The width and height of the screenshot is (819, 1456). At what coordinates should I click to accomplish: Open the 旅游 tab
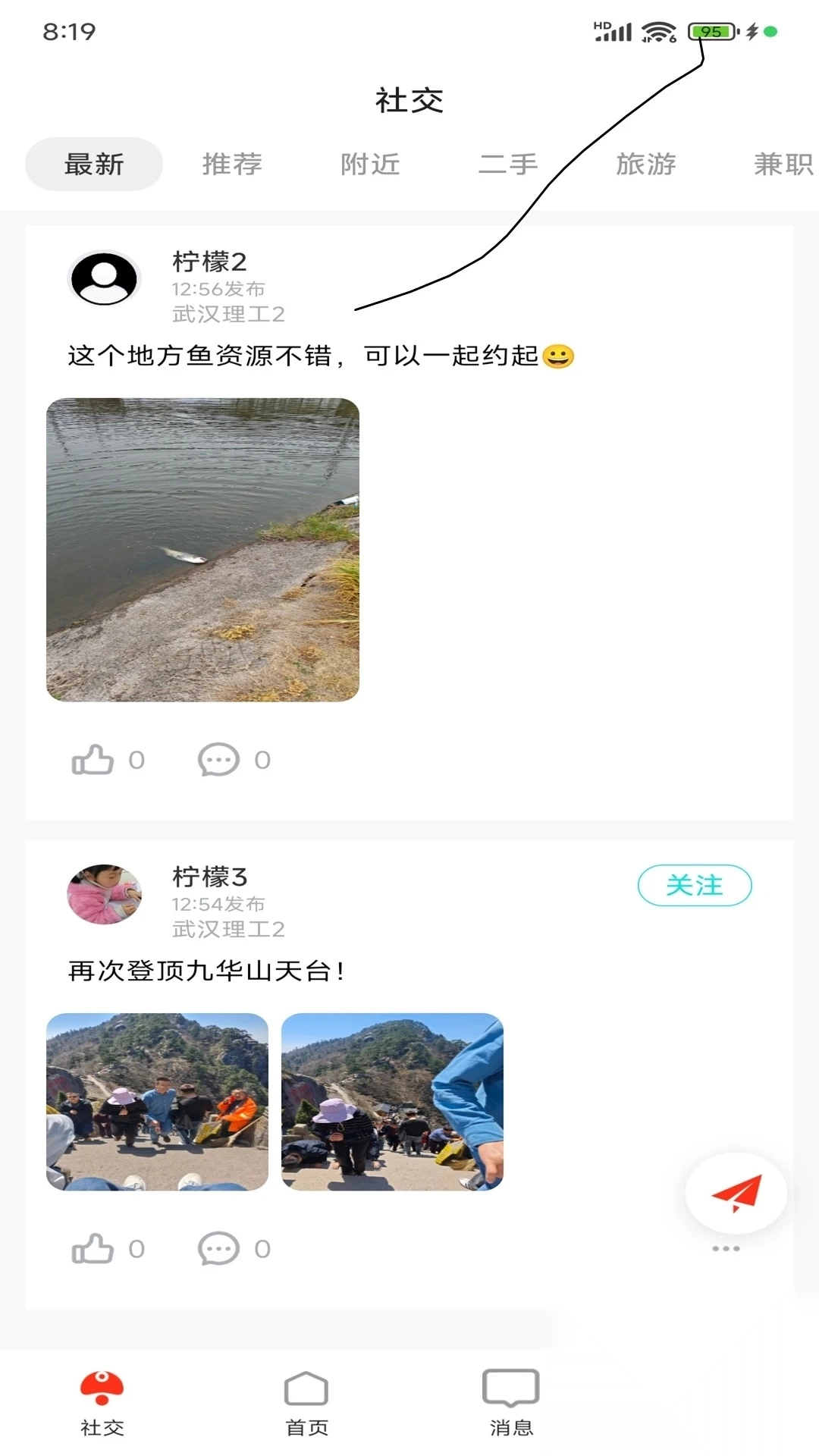coord(646,164)
